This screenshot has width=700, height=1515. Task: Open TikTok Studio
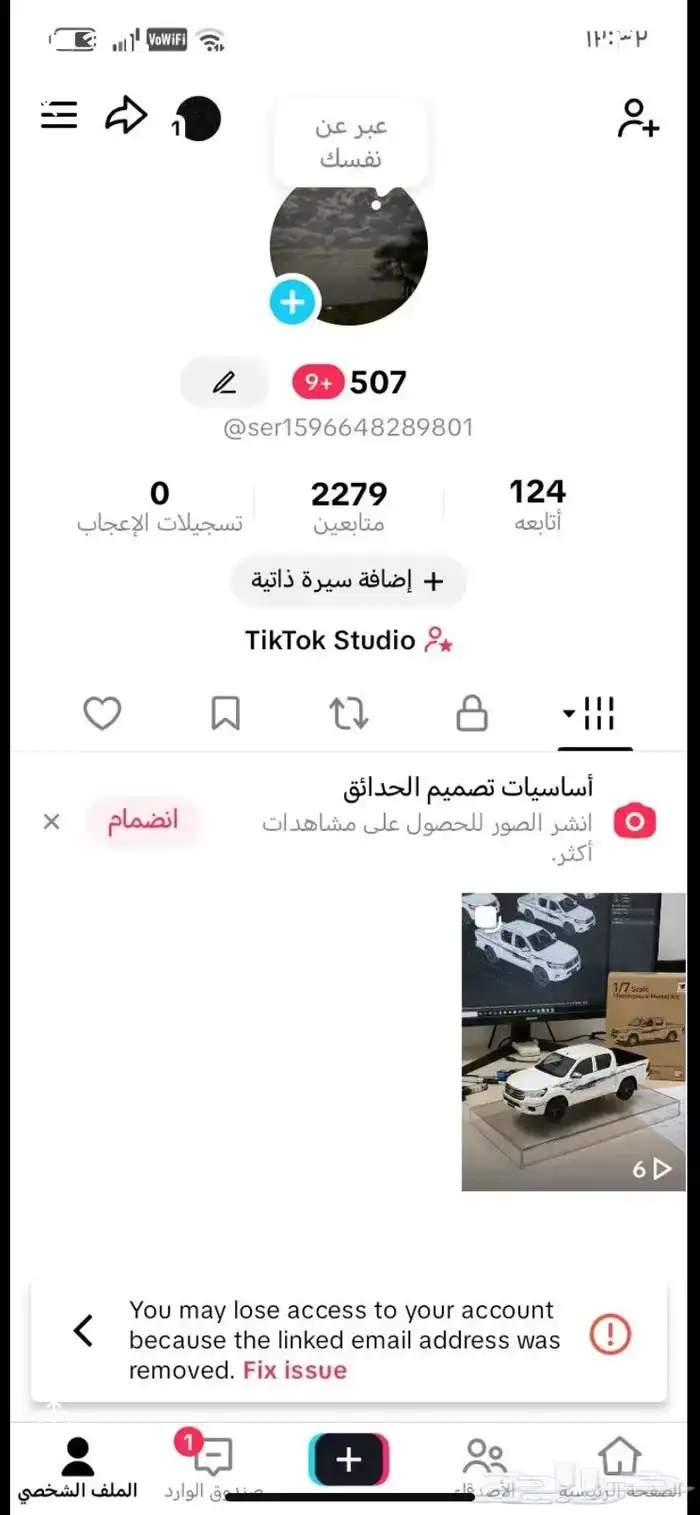(x=348, y=640)
